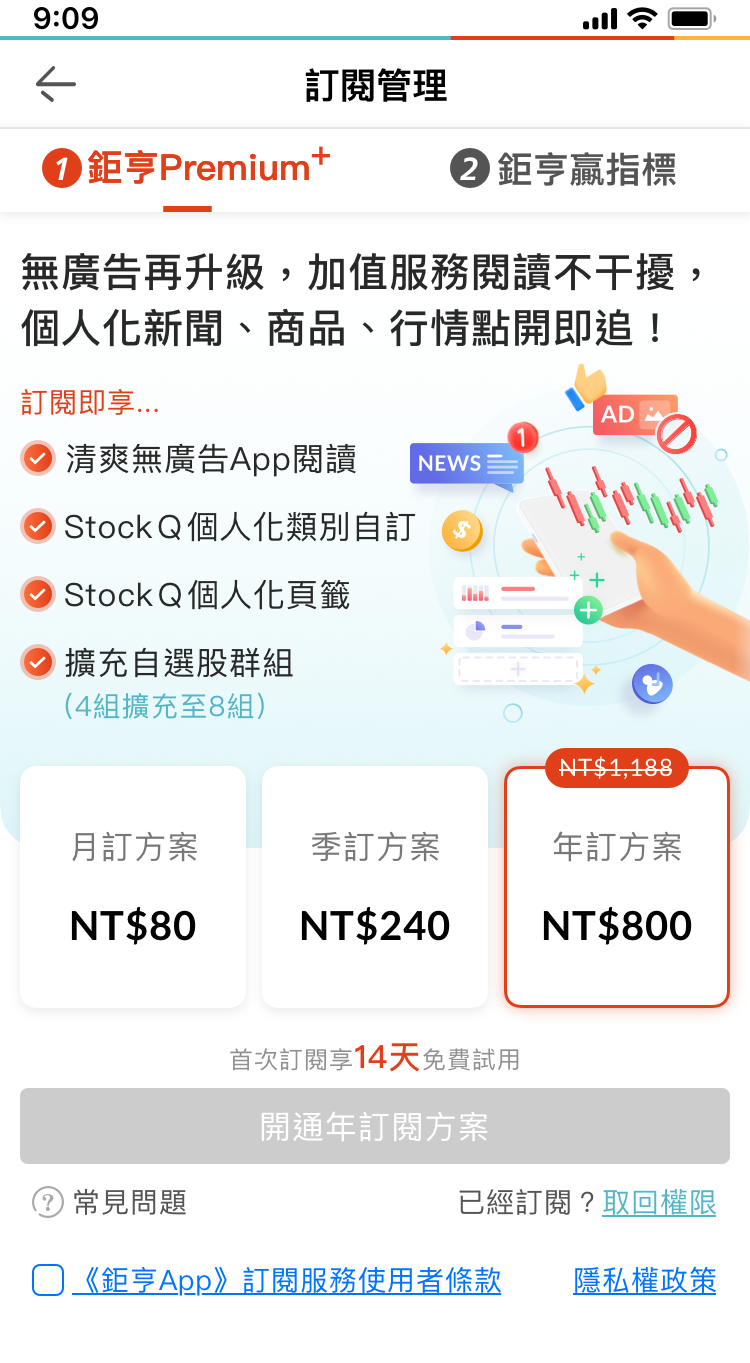Tap the 開通年訂閱方案 button

(375, 1126)
